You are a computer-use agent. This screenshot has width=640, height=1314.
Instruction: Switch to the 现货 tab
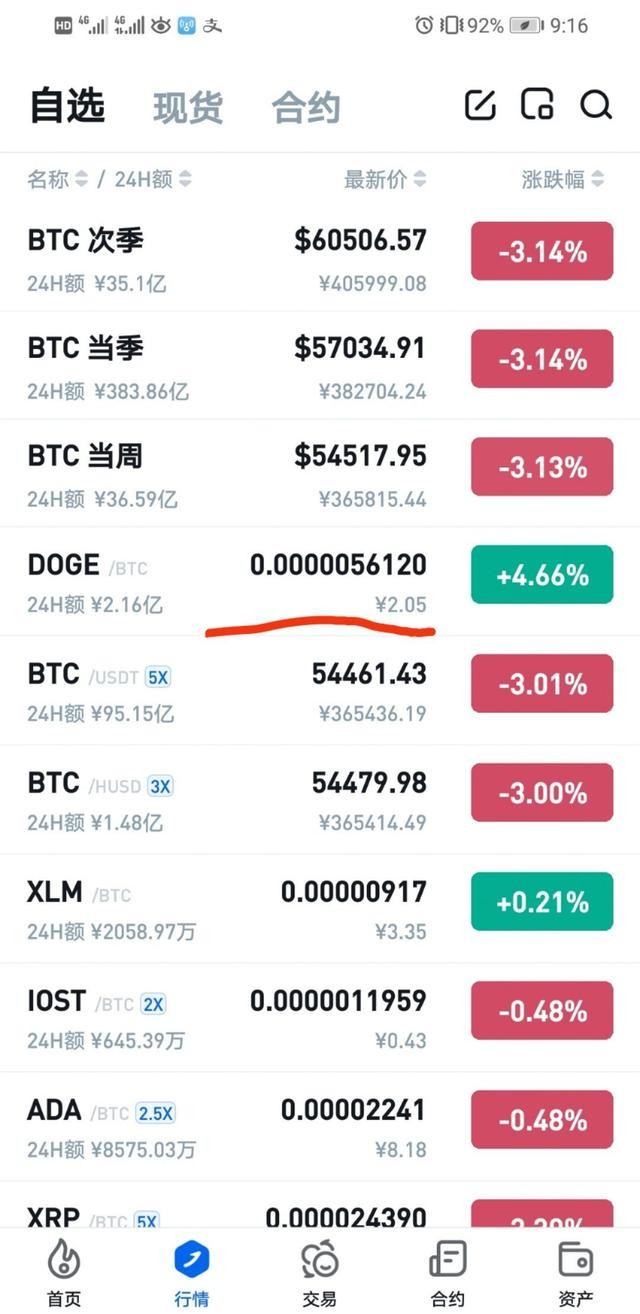pyautogui.click(x=188, y=108)
